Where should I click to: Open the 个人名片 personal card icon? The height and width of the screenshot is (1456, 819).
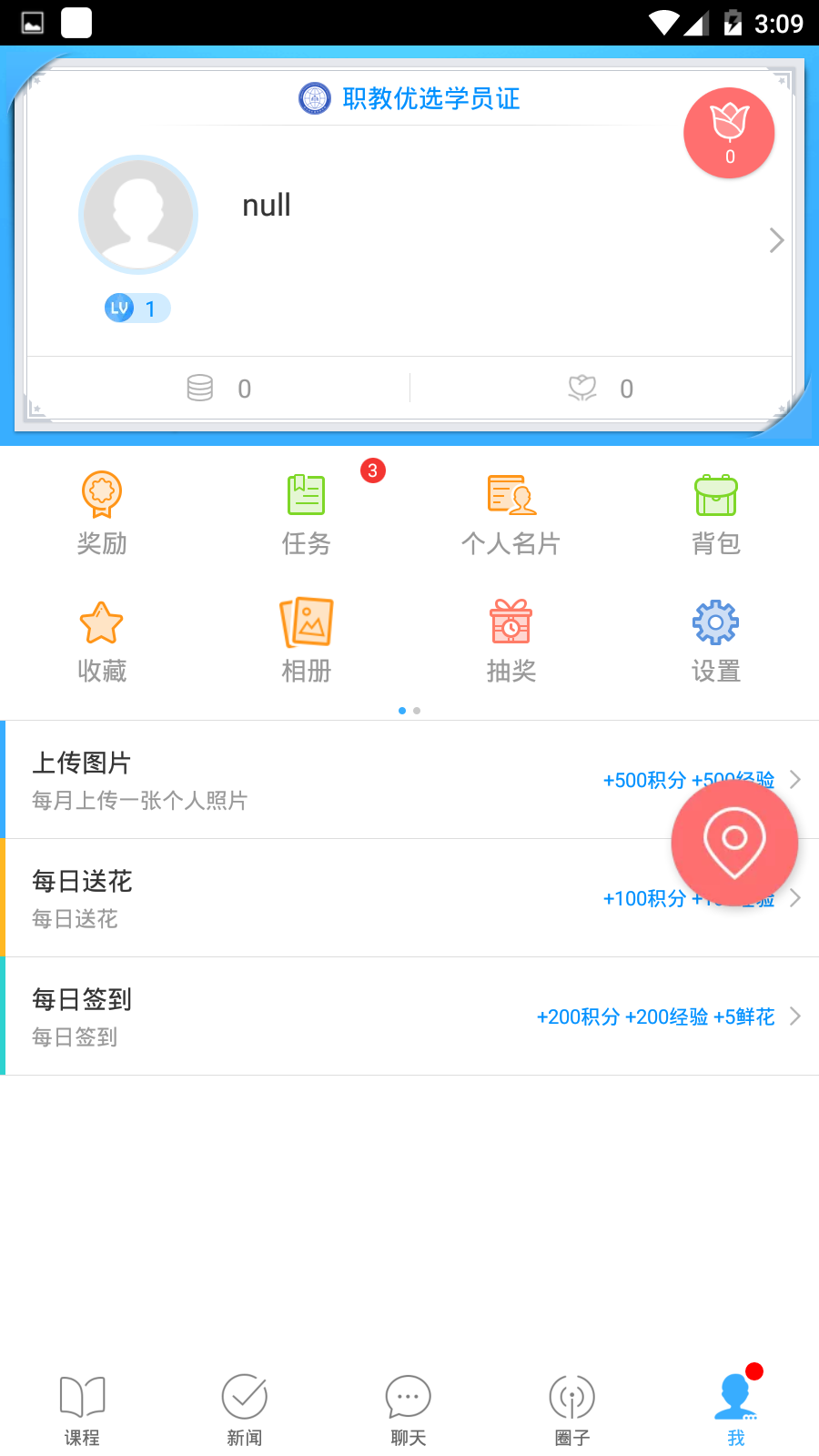point(511,510)
